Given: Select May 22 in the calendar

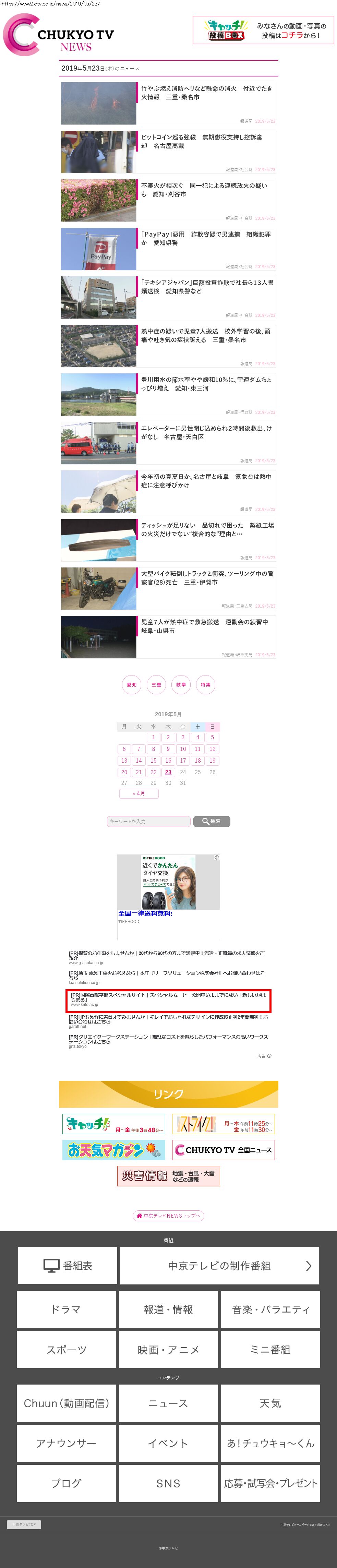Looking at the screenshot, I should (153, 773).
